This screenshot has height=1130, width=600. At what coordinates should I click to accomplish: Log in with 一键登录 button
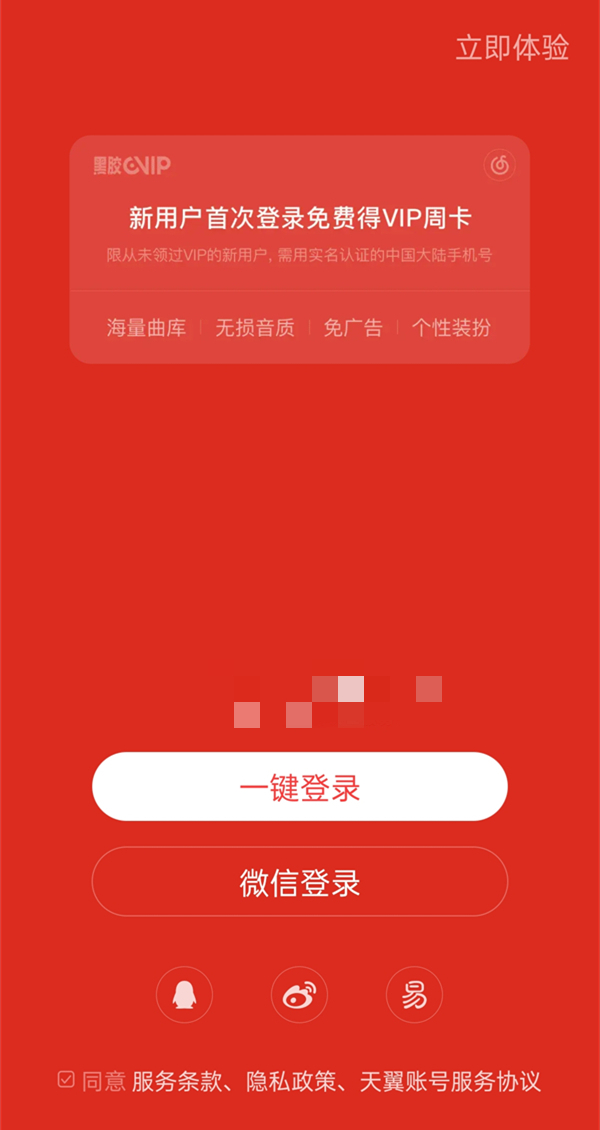point(300,787)
